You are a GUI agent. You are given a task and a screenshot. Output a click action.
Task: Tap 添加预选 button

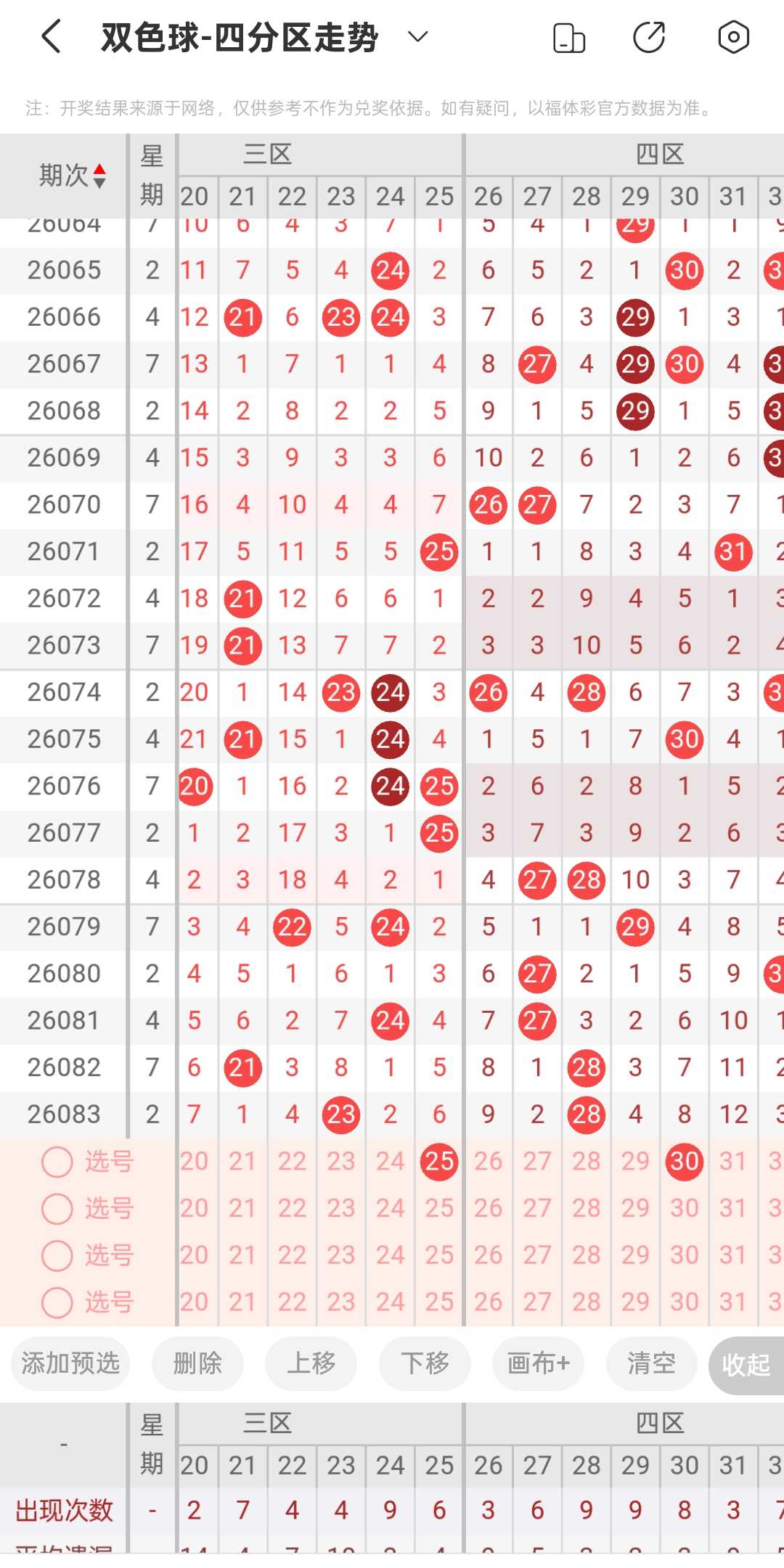pos(70,1363)
